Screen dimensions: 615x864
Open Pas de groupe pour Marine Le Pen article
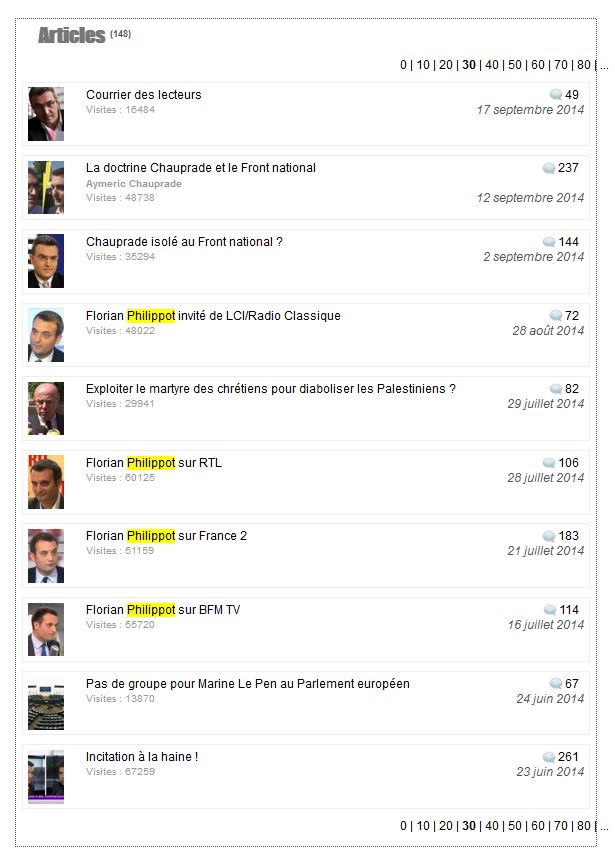point(247,684)
